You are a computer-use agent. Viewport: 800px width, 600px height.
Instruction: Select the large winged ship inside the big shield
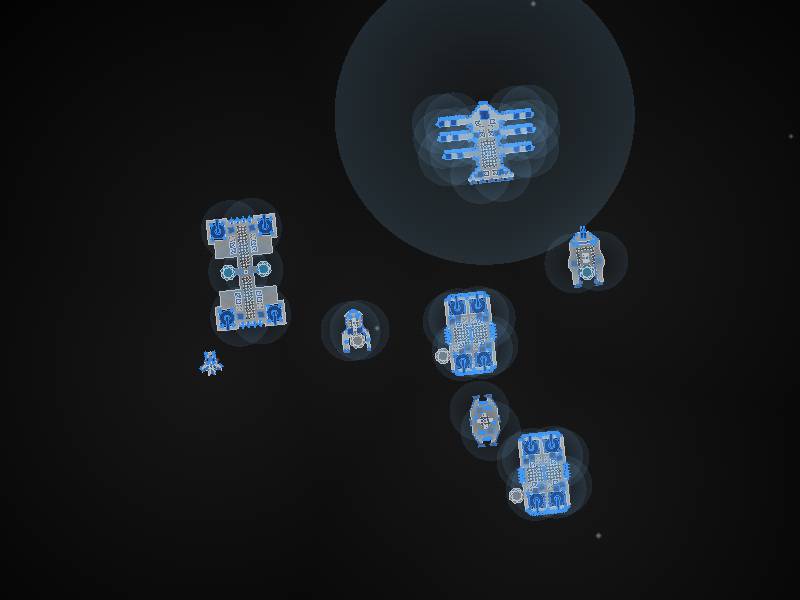tap(485, 140)
